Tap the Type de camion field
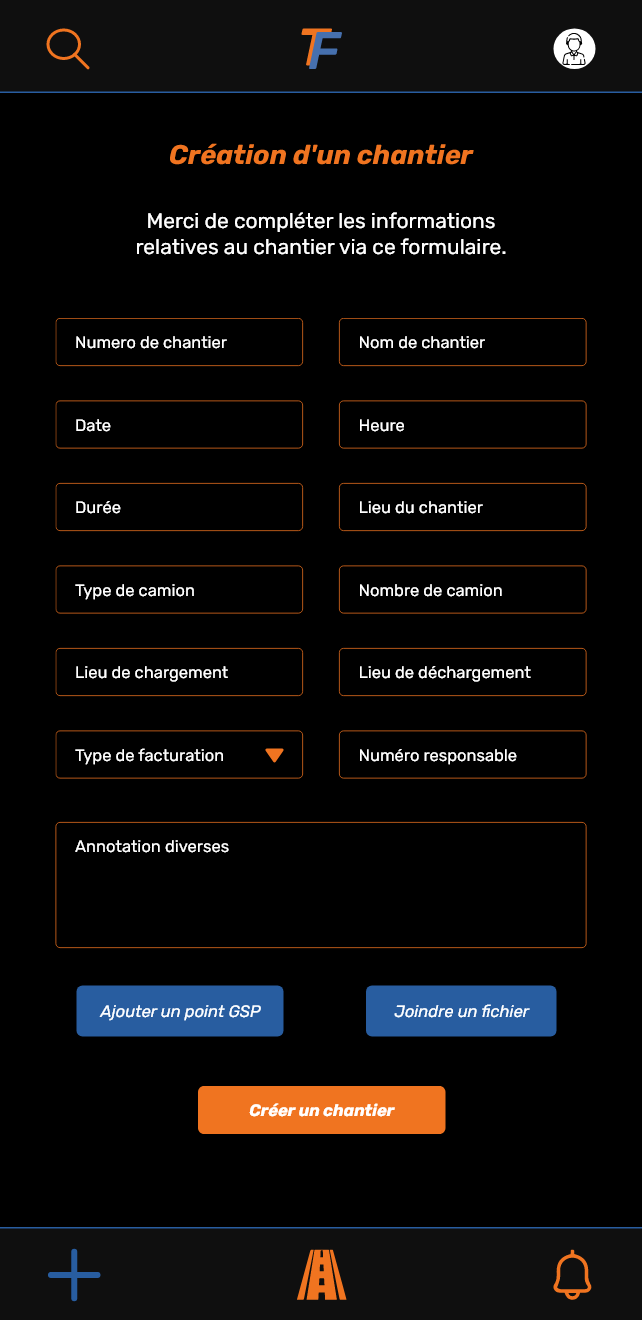 point(179,590)
